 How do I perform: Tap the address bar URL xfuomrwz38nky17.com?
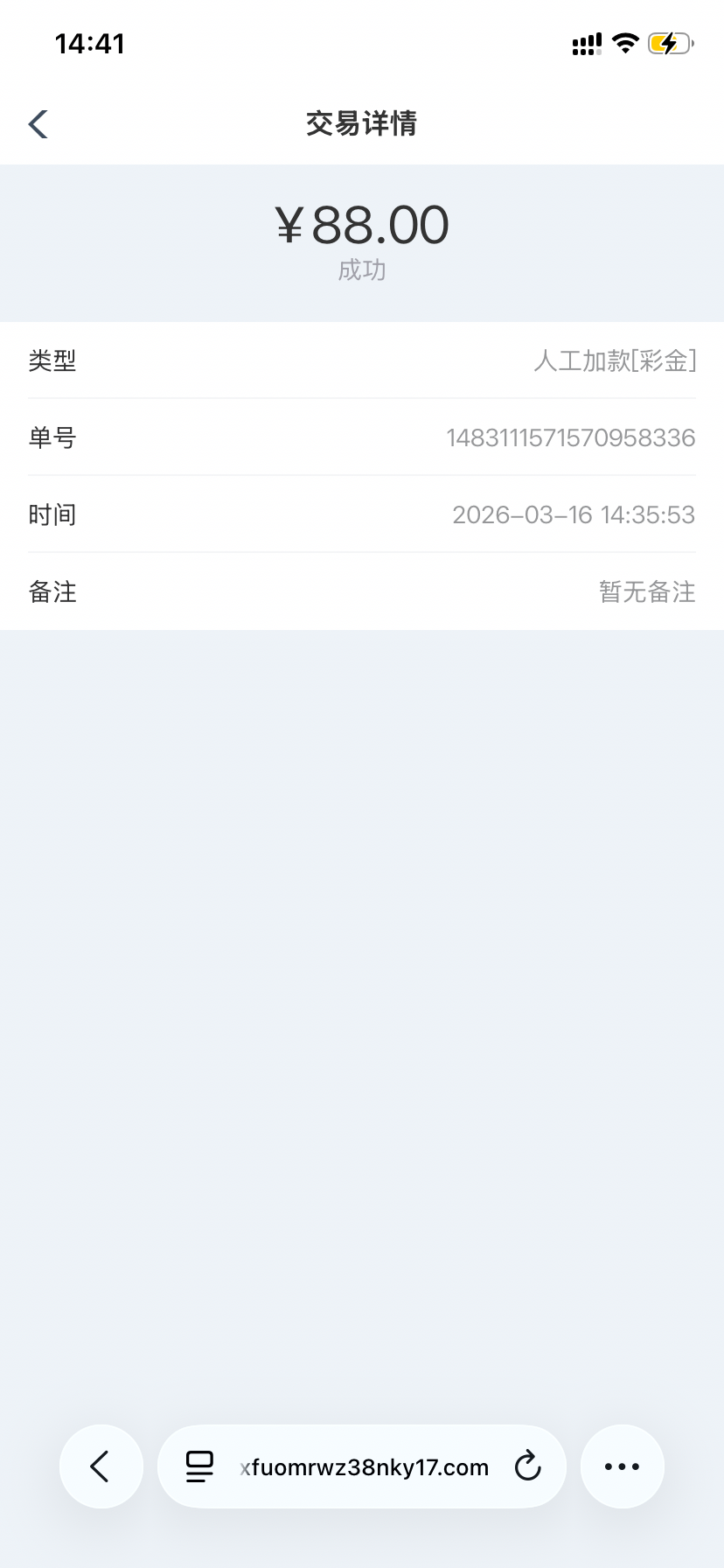point(365,1467)
